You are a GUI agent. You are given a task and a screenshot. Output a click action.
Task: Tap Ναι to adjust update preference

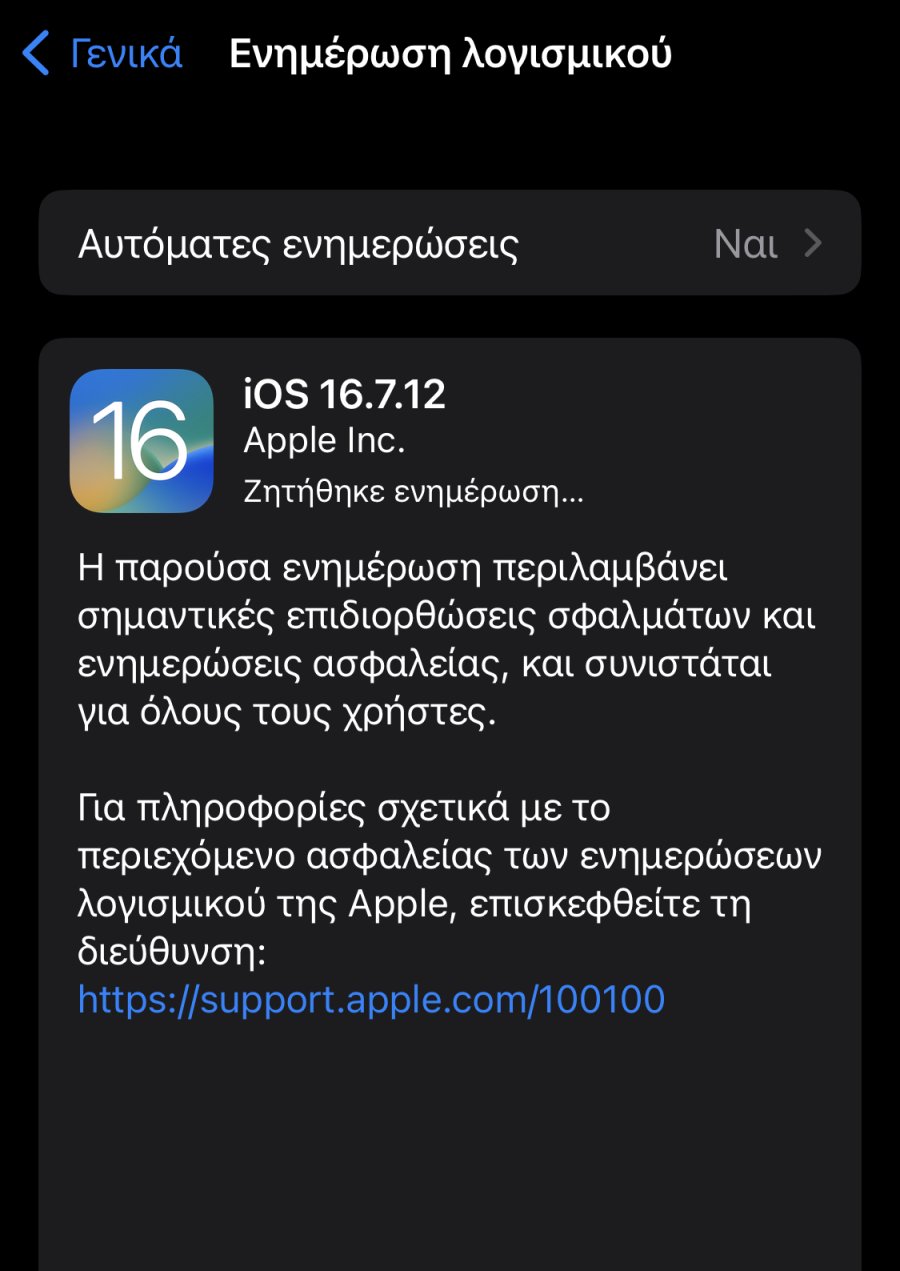(x=744, y=242)
